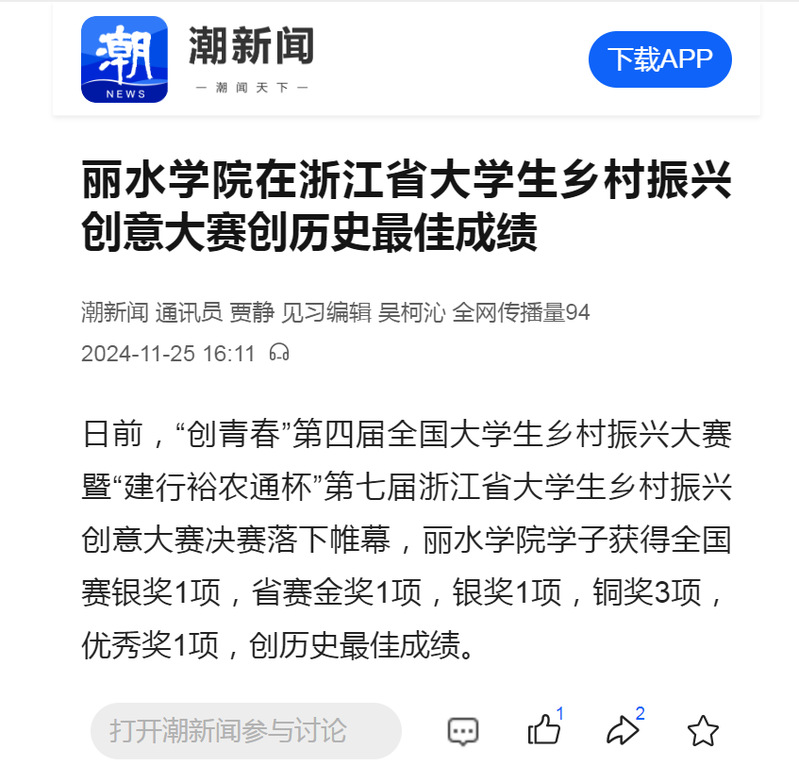Open the comments bubble icon

[462, 731]
